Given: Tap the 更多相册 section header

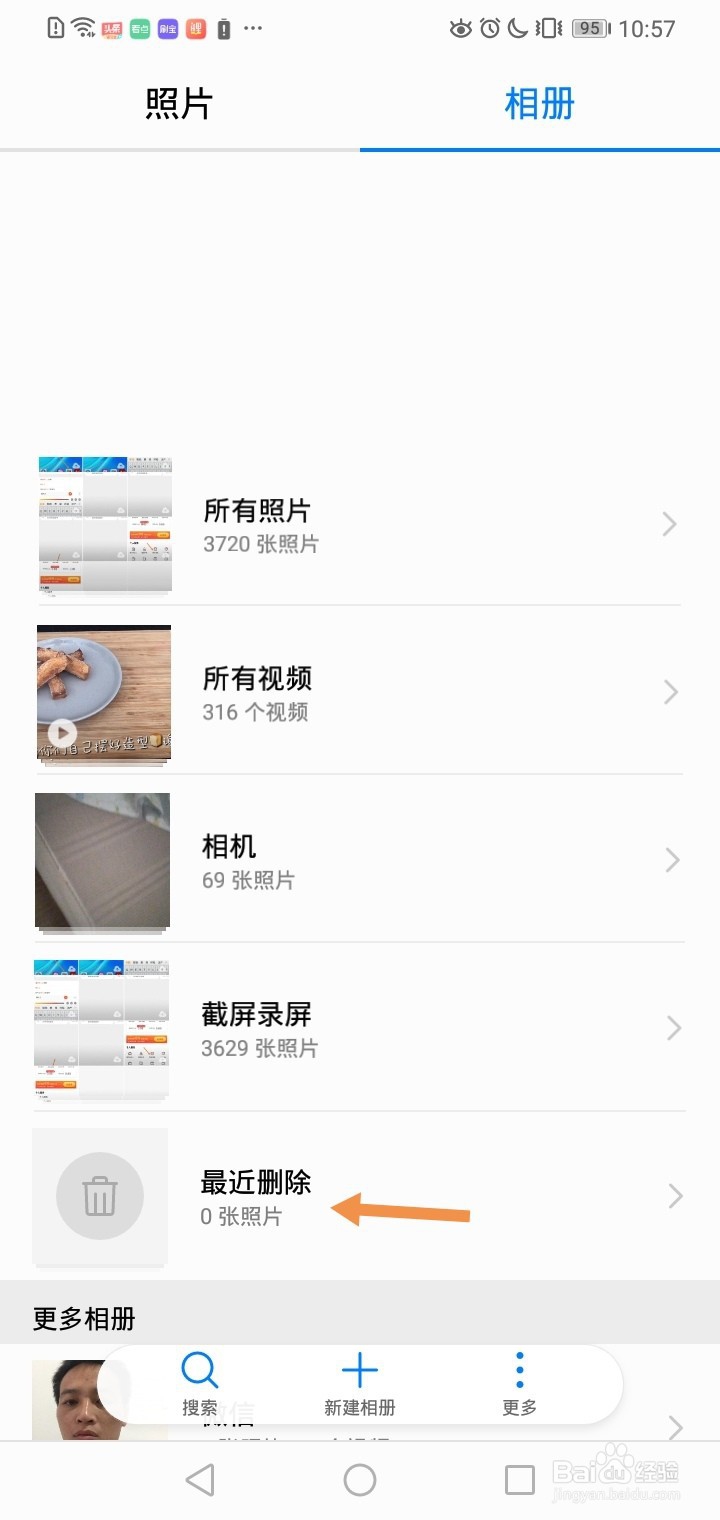Looking at the screenshot, I should [83, 1319].
